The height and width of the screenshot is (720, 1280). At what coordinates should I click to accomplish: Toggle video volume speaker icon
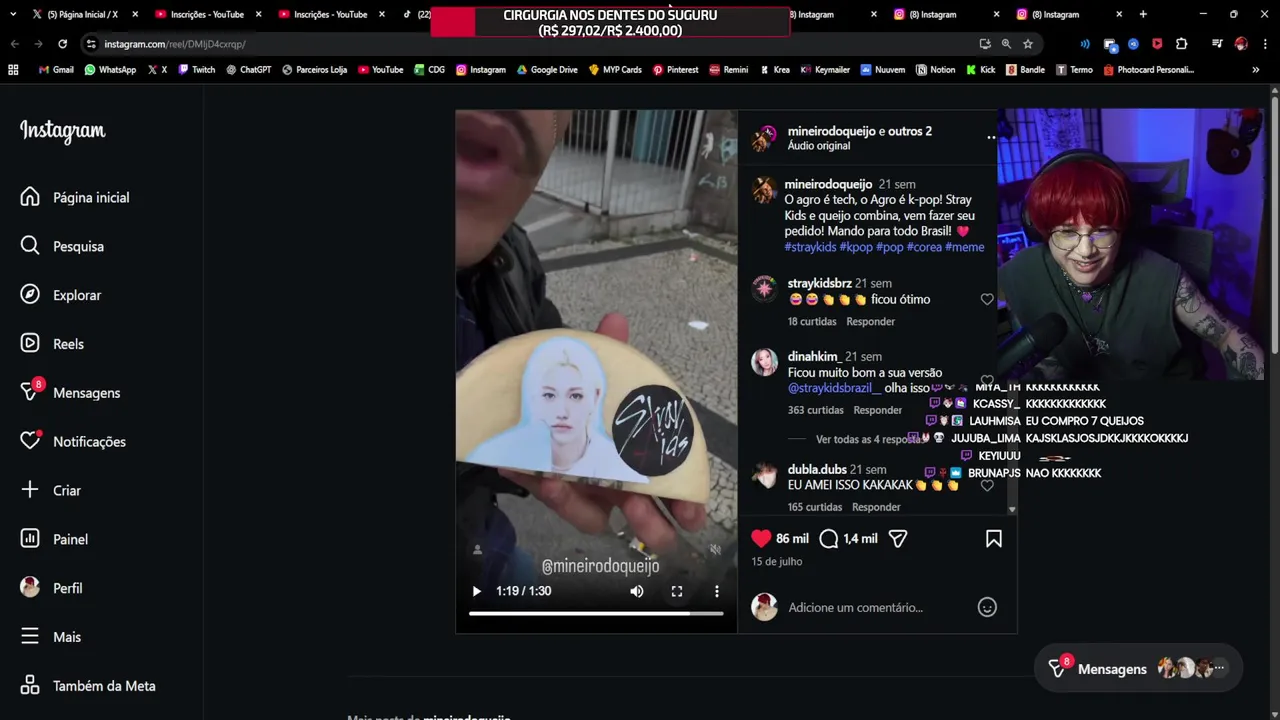click(637, 591)
